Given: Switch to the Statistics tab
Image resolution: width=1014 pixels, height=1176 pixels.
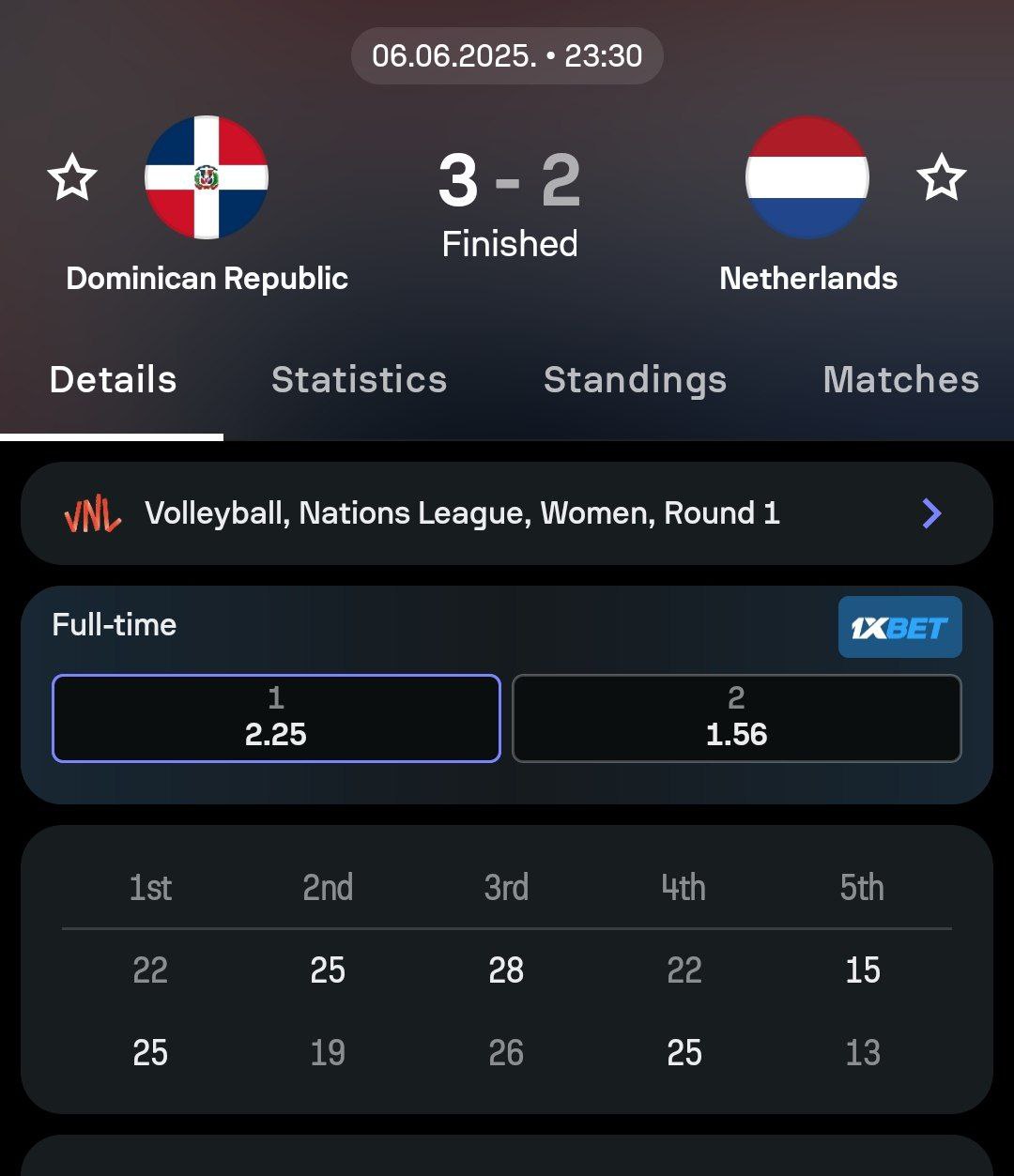Looking at the screenshot, I should tap(359, 380).
